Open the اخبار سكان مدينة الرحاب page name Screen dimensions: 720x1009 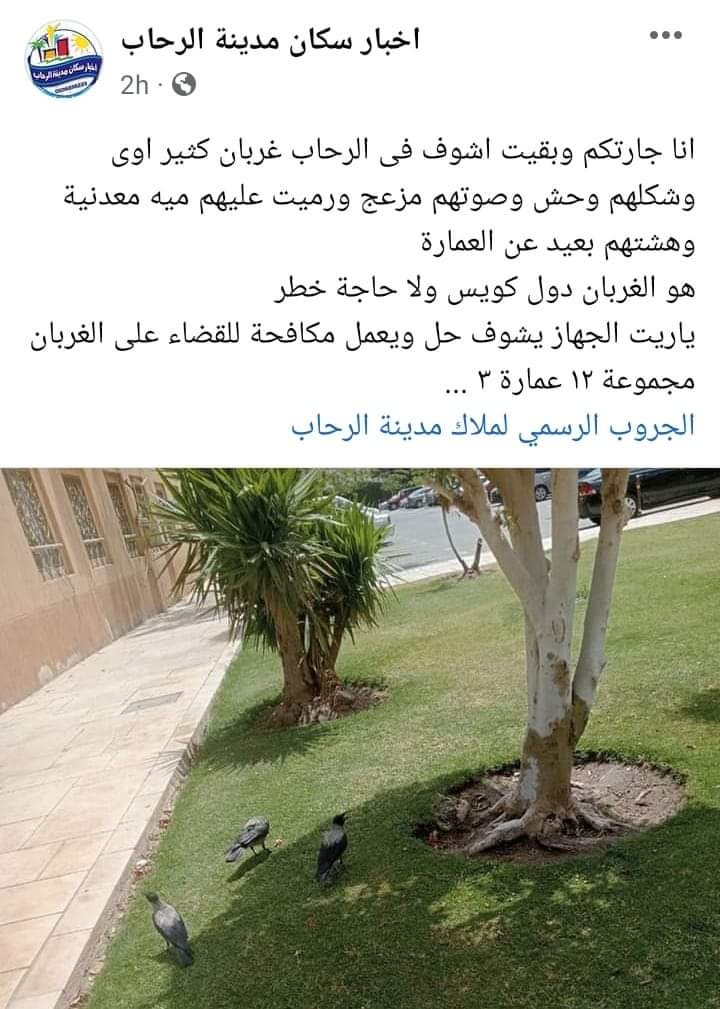coord(270,40)
